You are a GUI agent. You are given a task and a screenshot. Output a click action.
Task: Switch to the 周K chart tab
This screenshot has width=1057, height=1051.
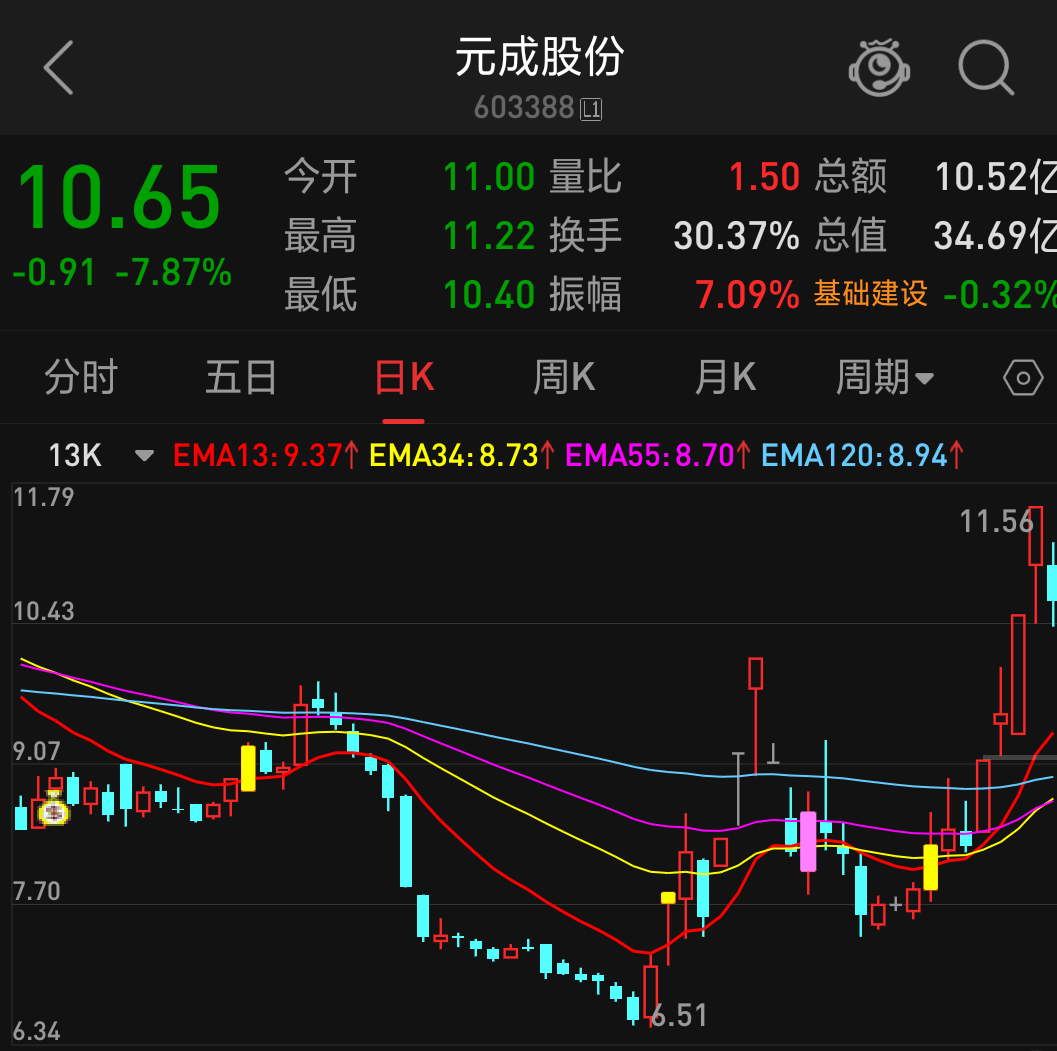(564, 378)
